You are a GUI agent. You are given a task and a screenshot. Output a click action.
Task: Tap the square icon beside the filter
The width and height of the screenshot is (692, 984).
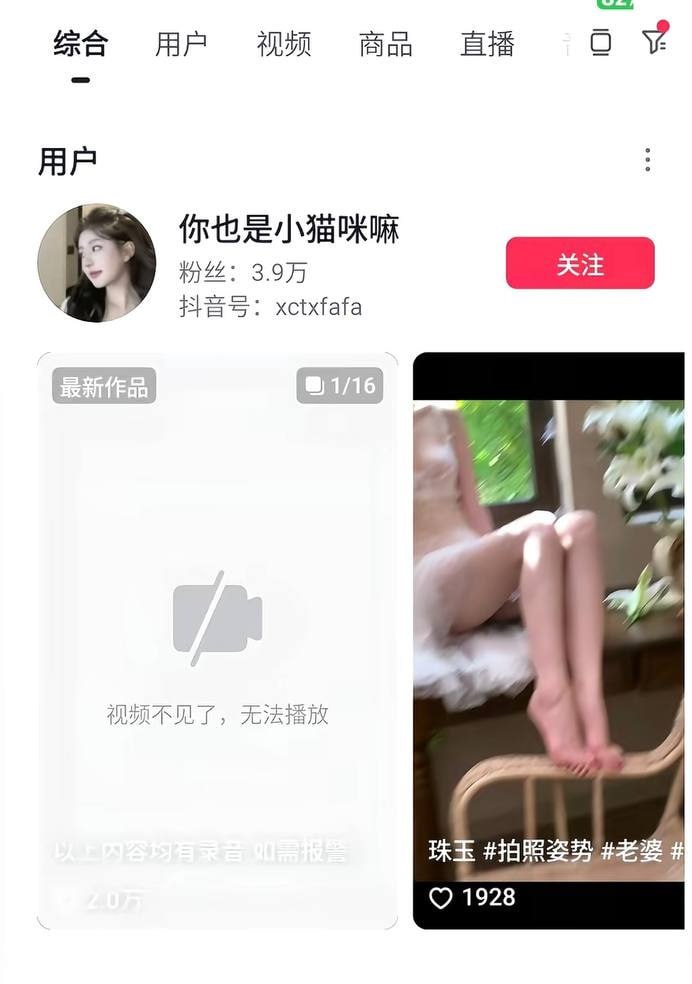tap(600, 43)
